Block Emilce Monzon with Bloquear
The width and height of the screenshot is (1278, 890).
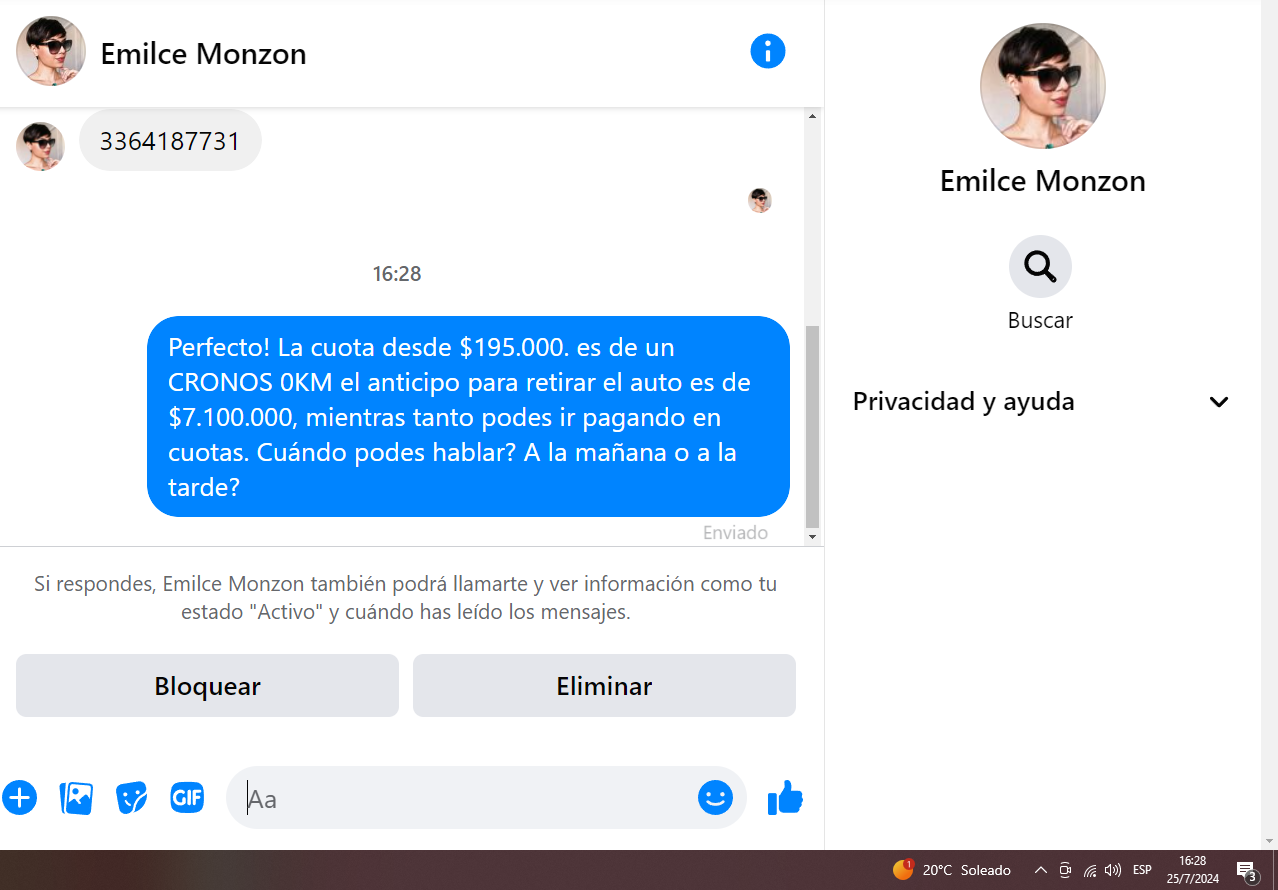pyautogui.click(x=207, y=686)
